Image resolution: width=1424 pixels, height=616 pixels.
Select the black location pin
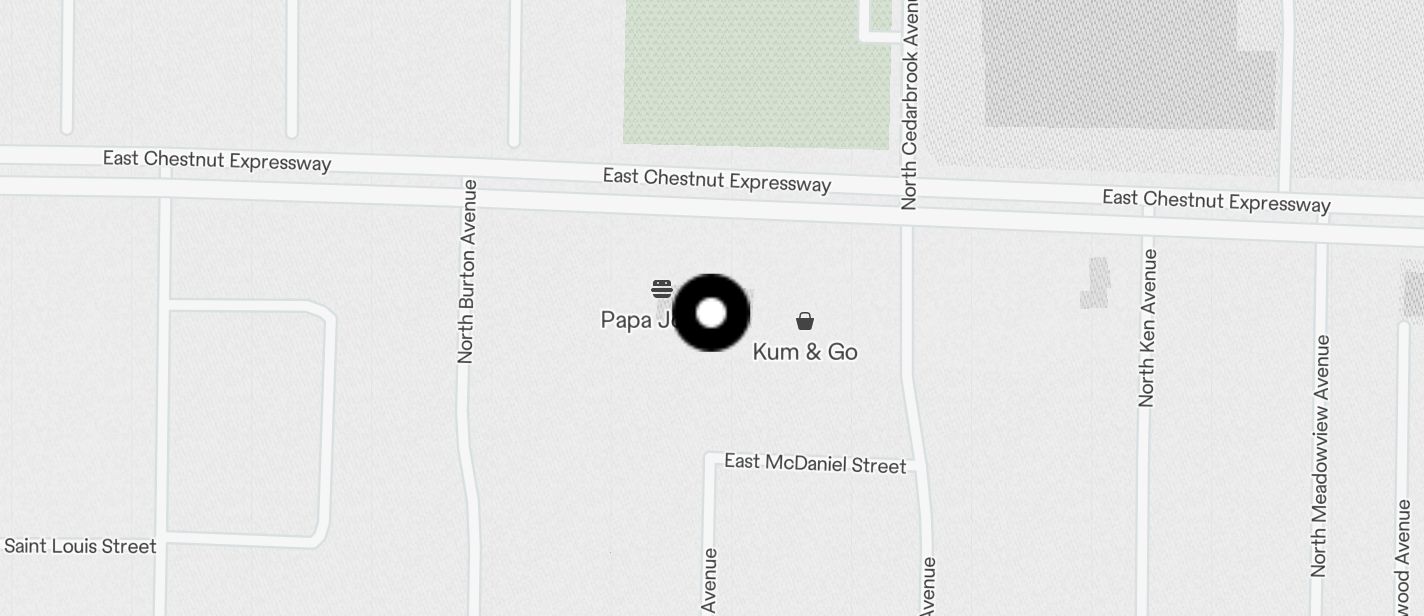pos(711,313)
